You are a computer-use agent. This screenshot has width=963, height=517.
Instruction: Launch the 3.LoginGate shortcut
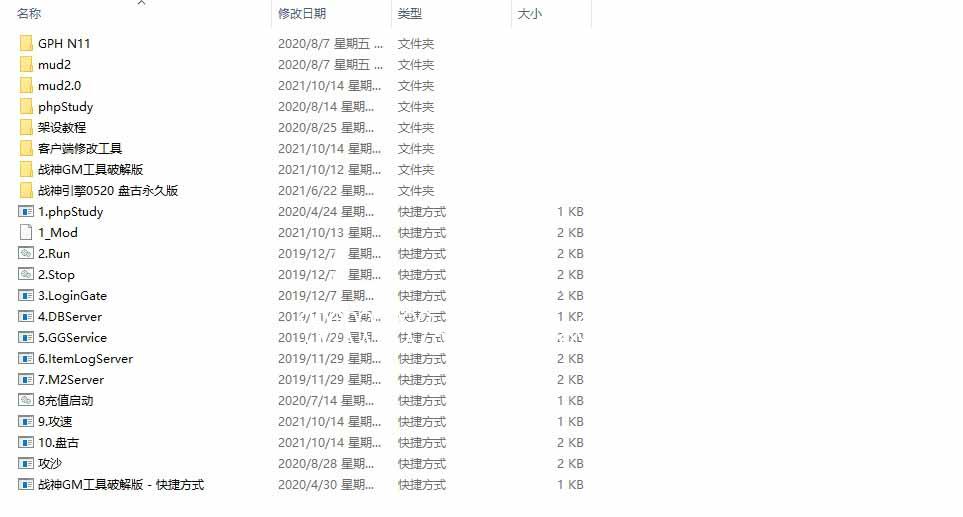point(72,296)
